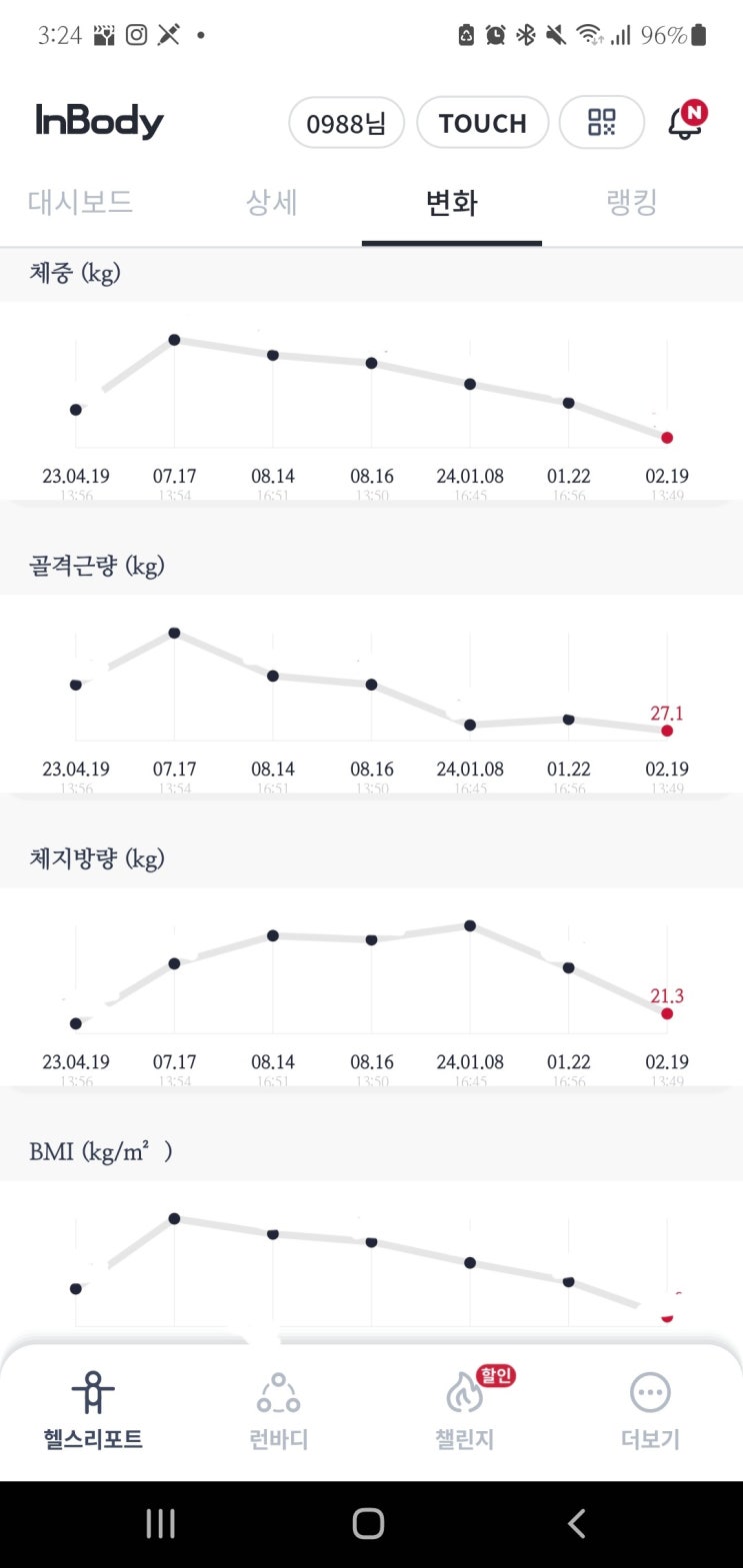Go to 헬스리포트 in bottom navigation
The width and height of the screenshot is (743, 1568).
(93, 1411)
